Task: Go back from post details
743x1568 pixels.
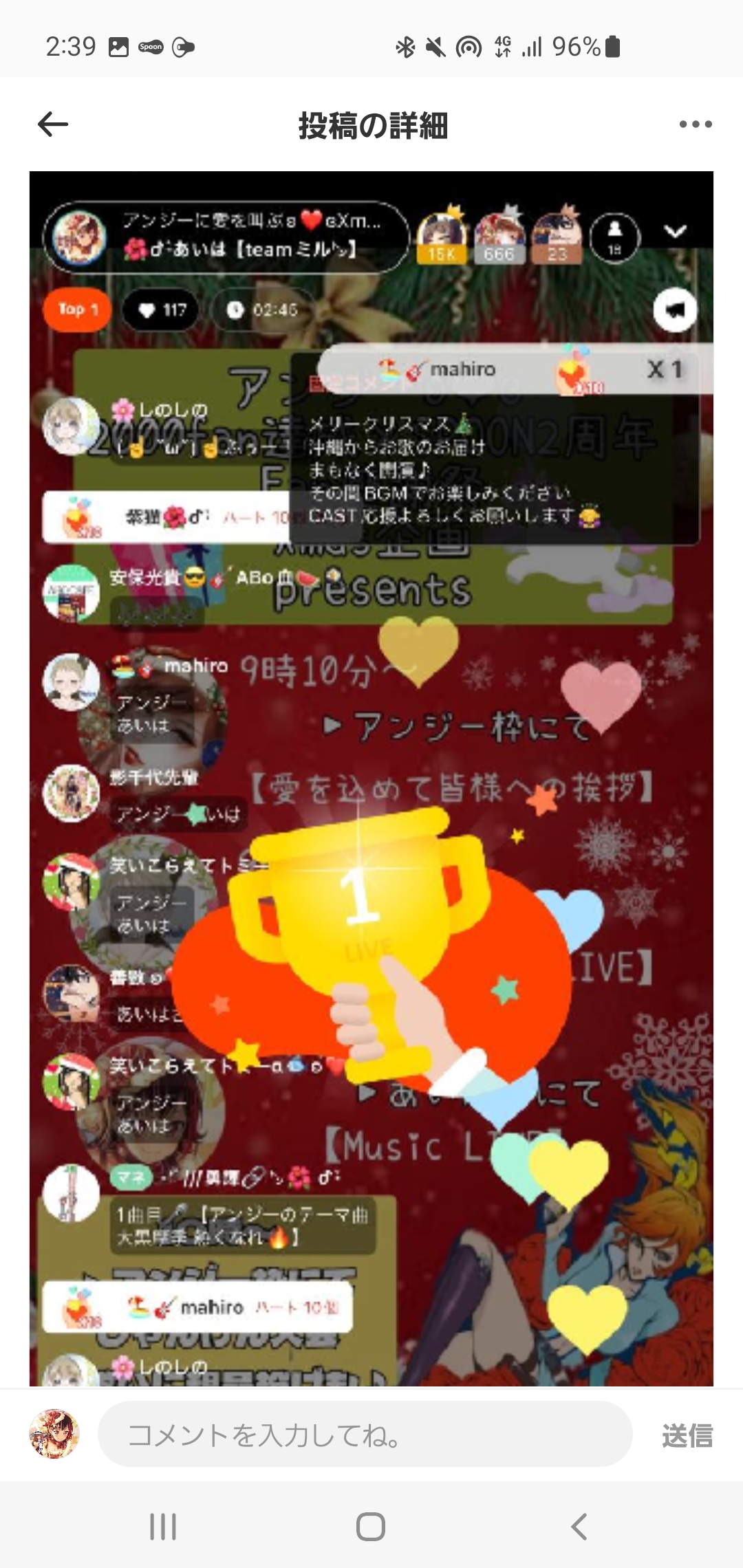Action: click(x=53, y=124)
